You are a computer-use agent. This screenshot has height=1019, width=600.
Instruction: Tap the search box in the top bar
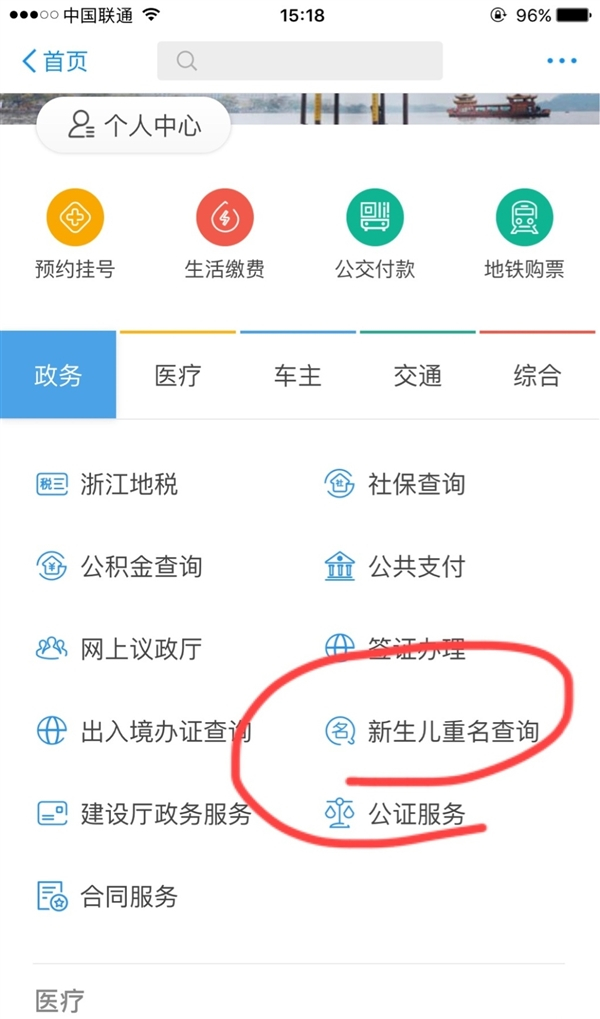pyautogui.click(x=299, y=61)
